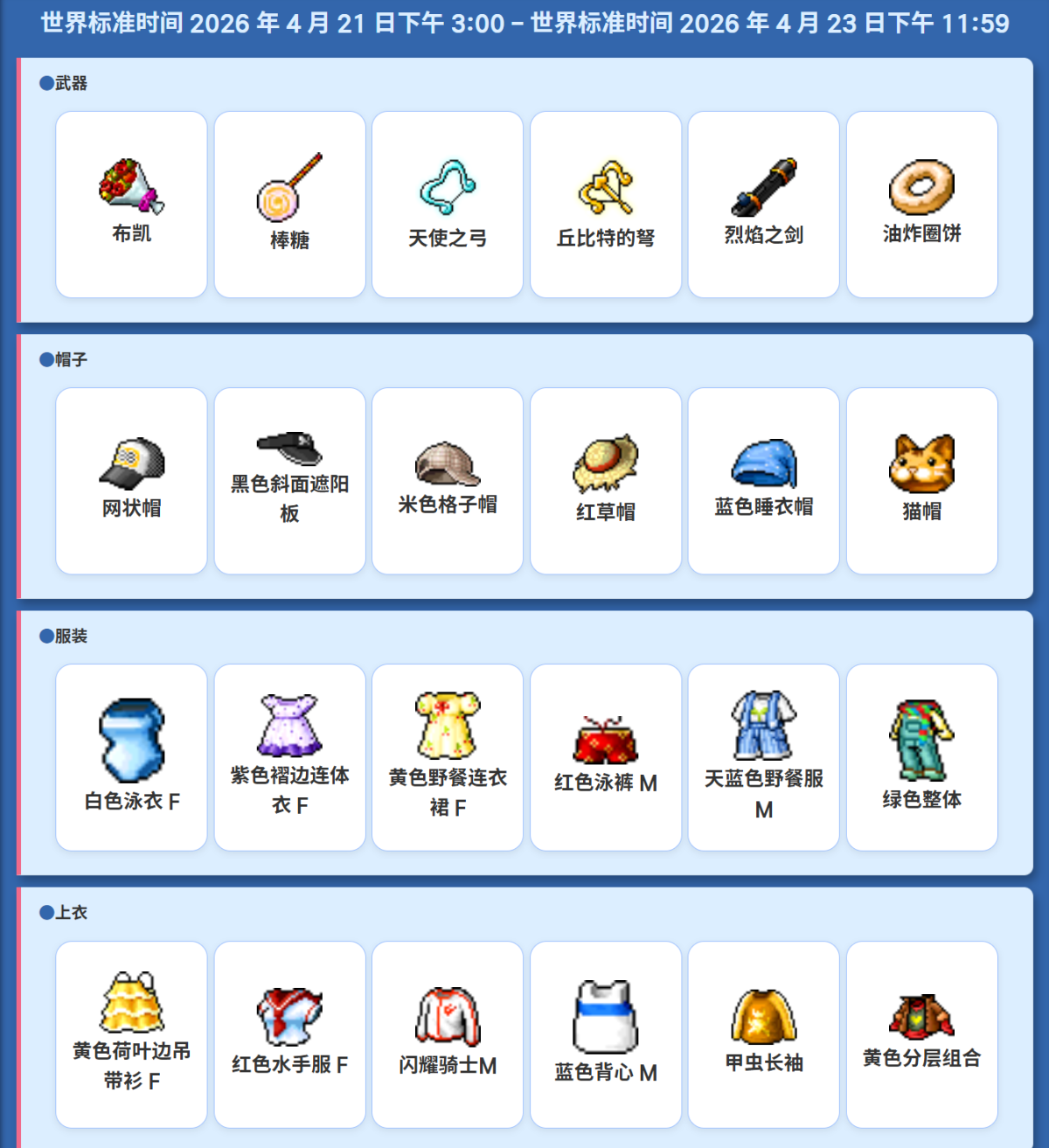Open the 甲虫长袖 top card
Image resolution: width=1049 pixels, height=1148 pixels.
(x=764, y=1034)
